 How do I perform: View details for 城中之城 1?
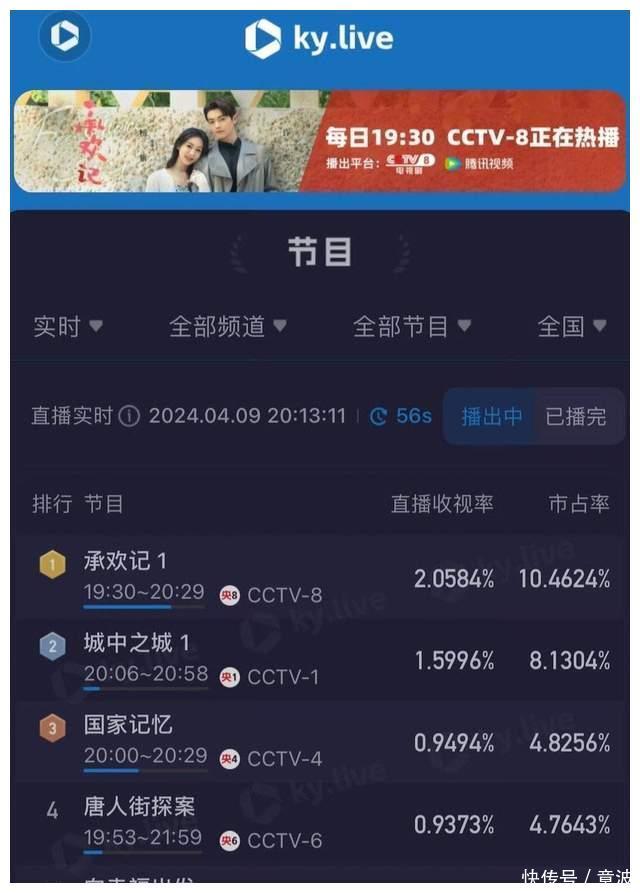coord(320,660)
